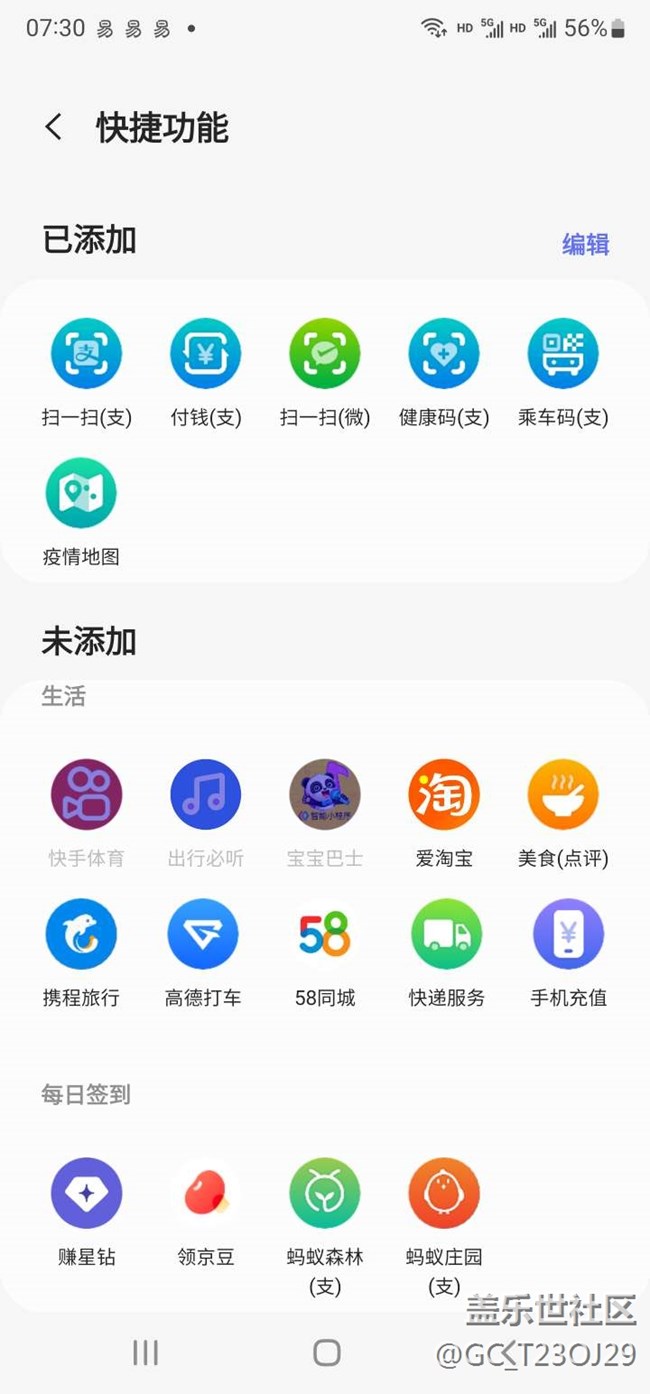Image resolution: width=650 pixels, height=1394 pixels.
Task: Tap 编辑 to edit added shortcuts
Action: coord(585,244)
